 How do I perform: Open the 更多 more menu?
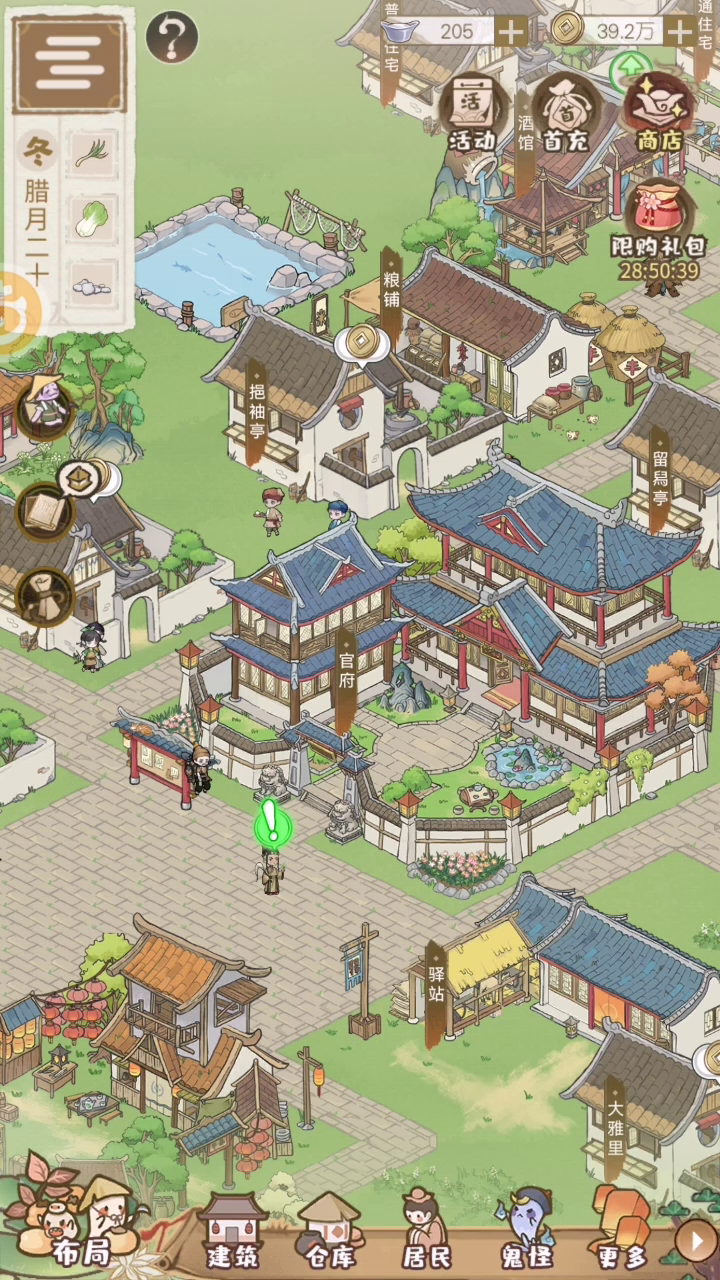(620, 1230)
